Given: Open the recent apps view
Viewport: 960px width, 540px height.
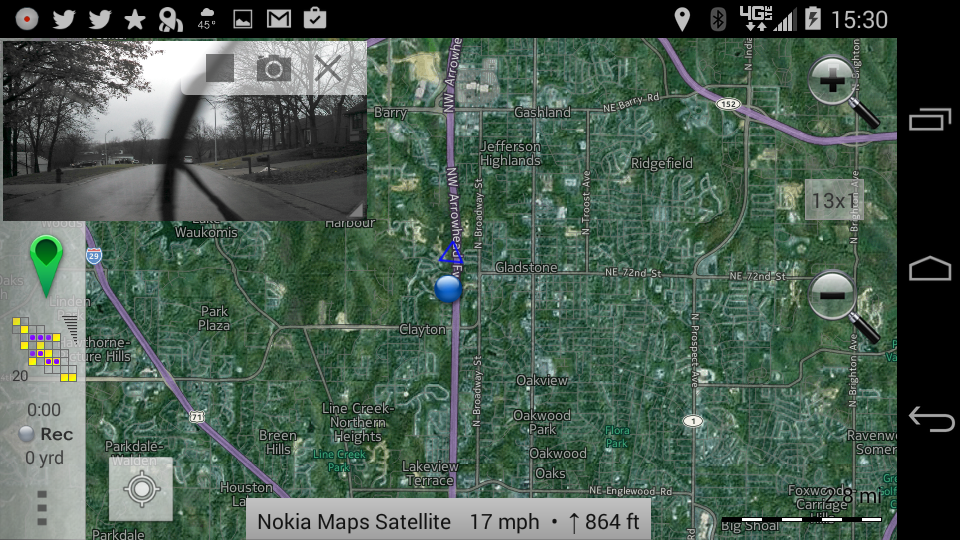Looking at the screenshot, I should 930,120.
